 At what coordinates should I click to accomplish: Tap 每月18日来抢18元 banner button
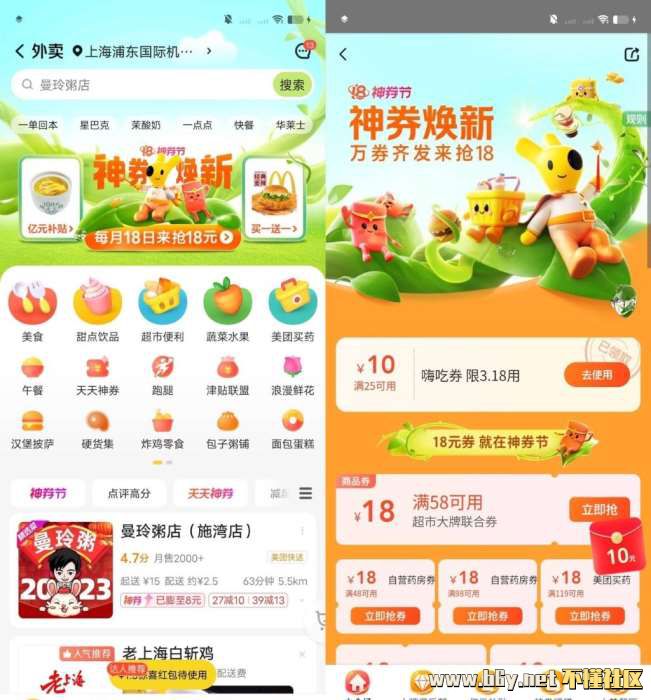tap(163, 238)
